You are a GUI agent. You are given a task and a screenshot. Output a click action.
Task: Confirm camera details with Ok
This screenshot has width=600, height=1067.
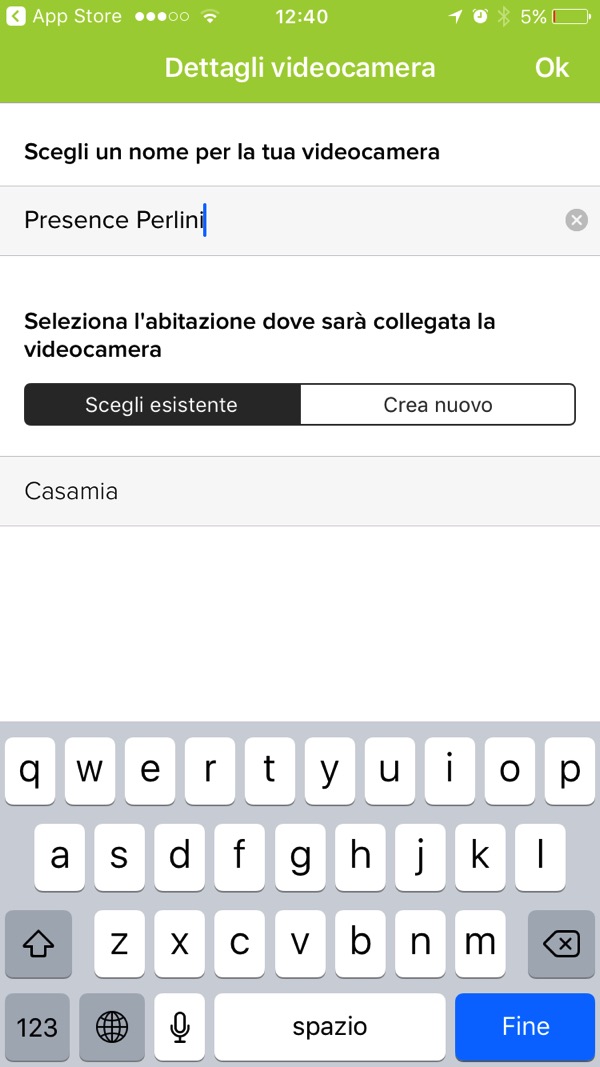[x=551, y=68]
